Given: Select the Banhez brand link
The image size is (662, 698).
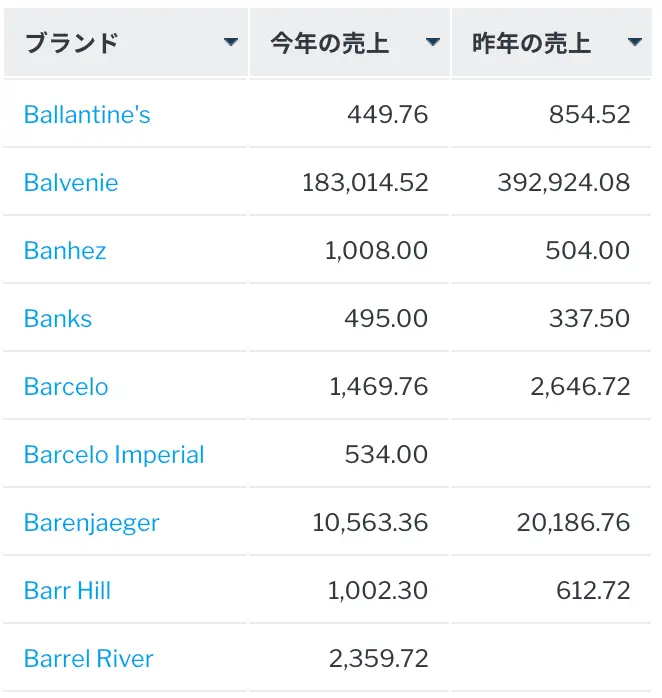Looking at the screenshot, I should (x=65, y=250).
